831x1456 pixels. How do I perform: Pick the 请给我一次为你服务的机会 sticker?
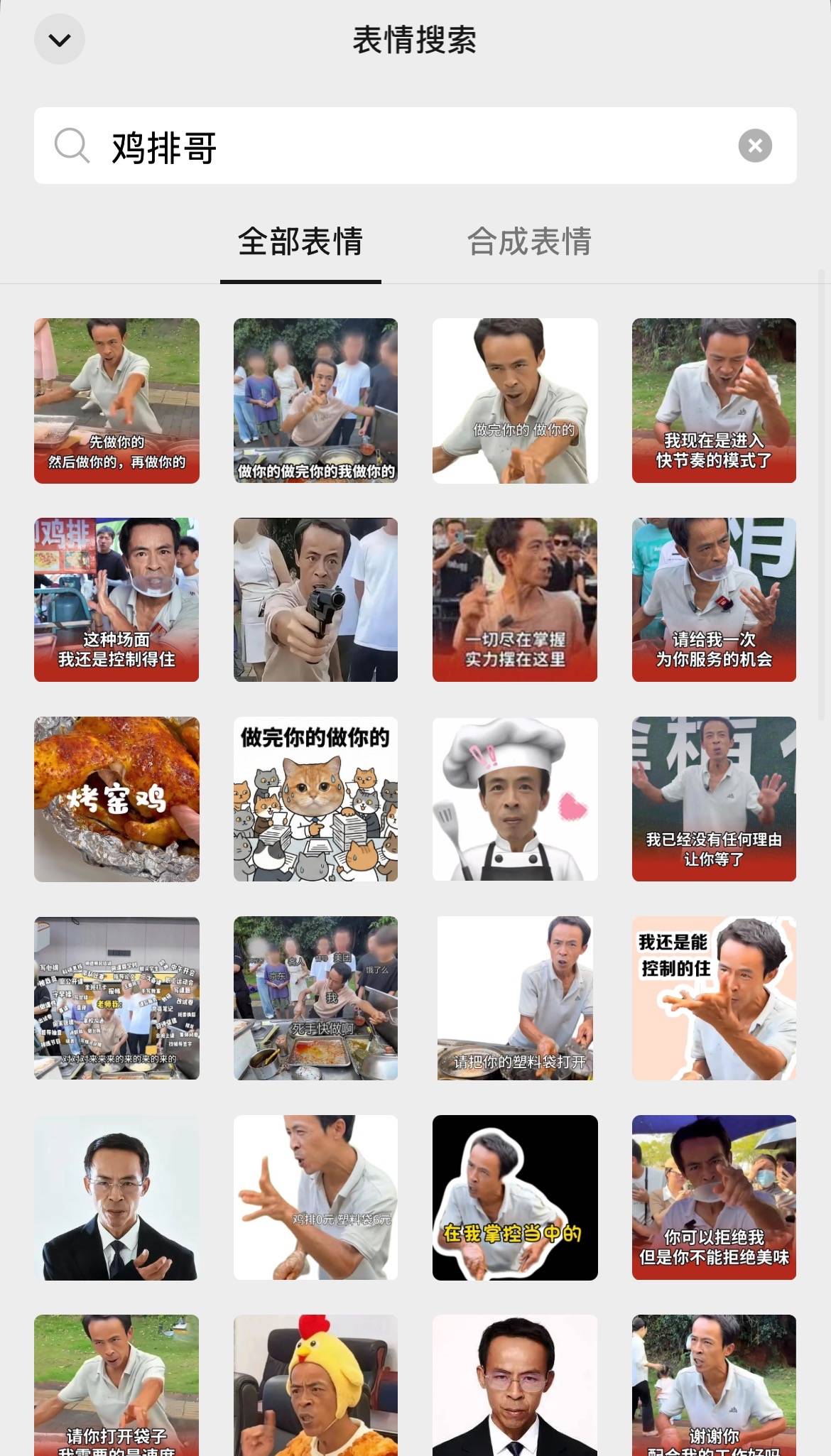[714, 599]
